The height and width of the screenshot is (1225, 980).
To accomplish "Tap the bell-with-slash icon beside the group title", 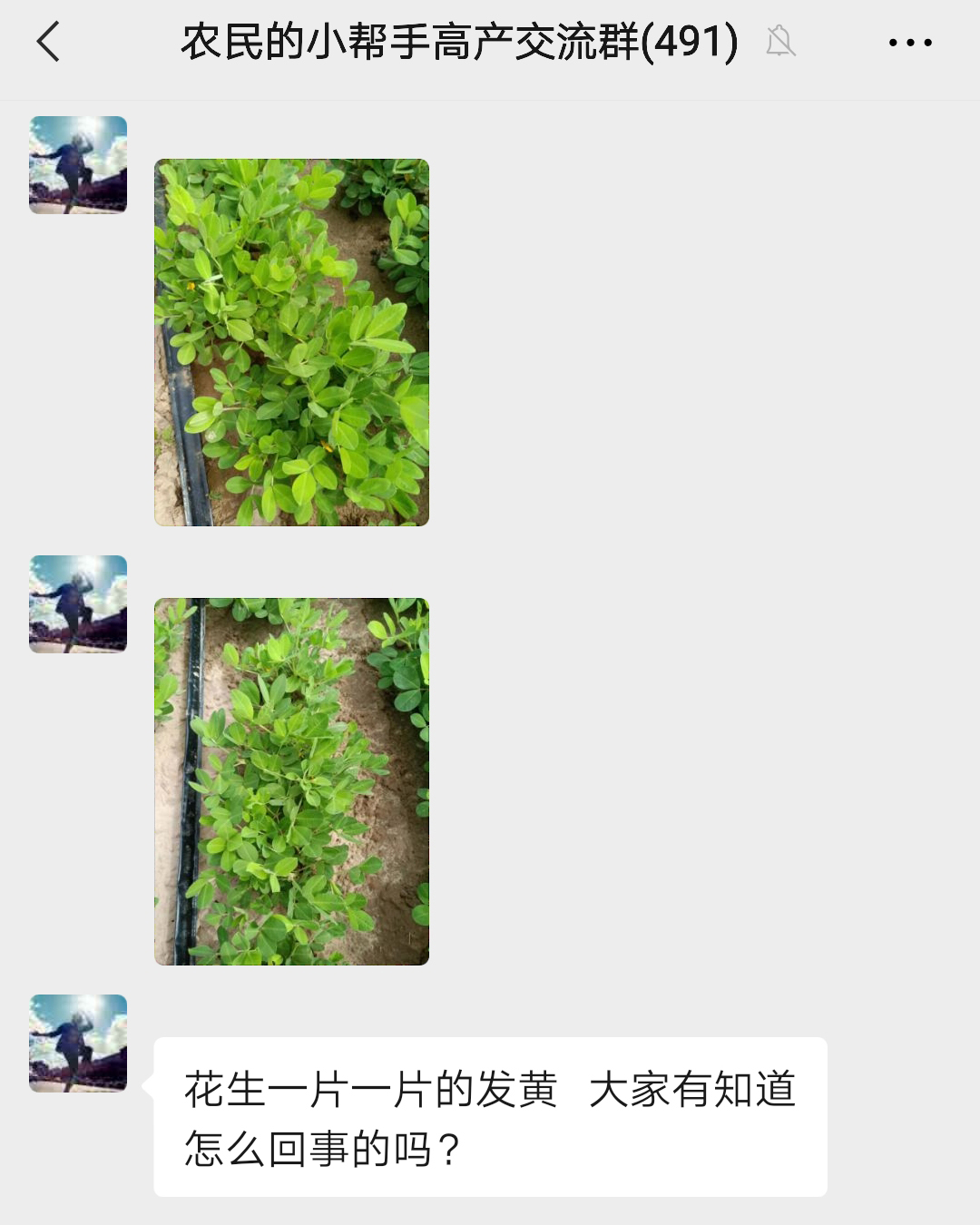I will pyautogui.click(x=782, y=41).
